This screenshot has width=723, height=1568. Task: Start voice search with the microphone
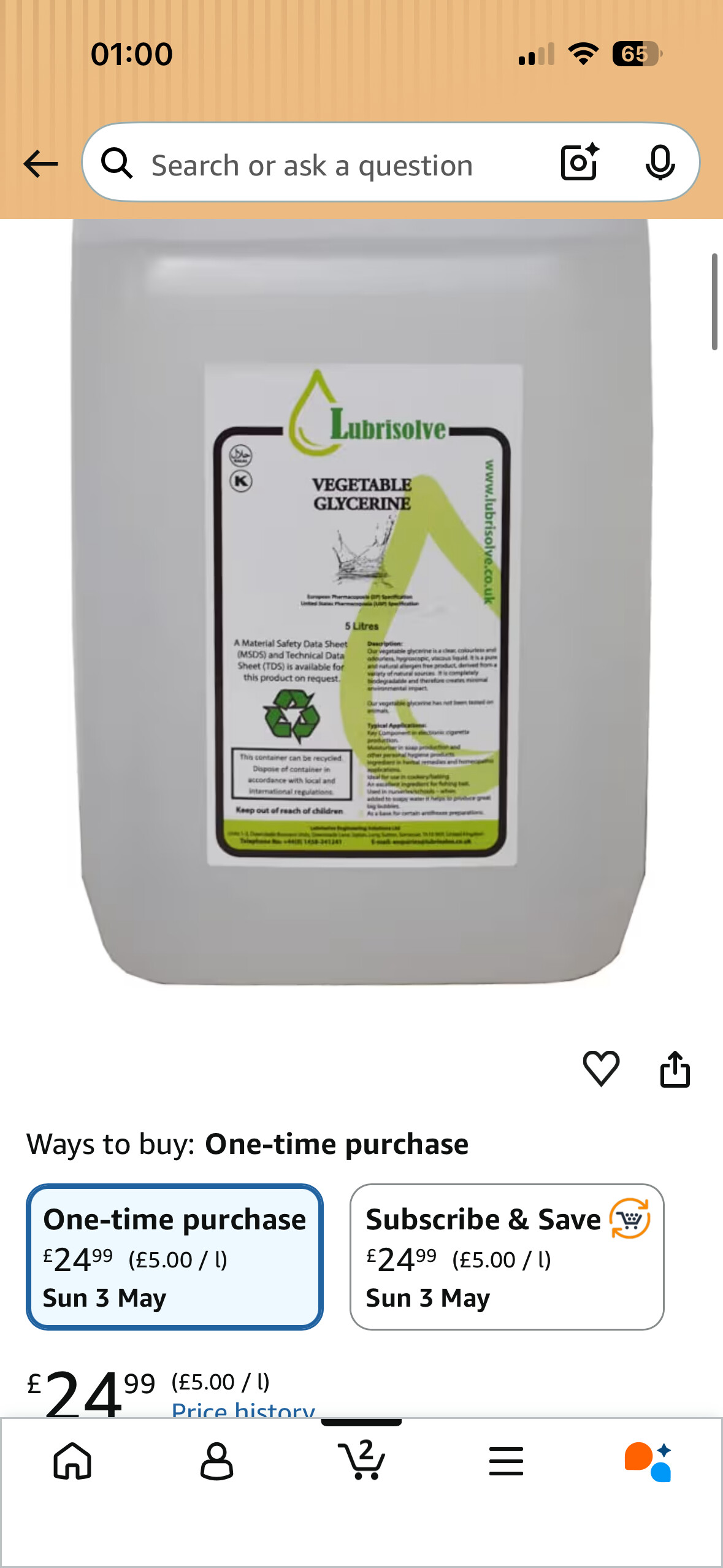(660, 164)
